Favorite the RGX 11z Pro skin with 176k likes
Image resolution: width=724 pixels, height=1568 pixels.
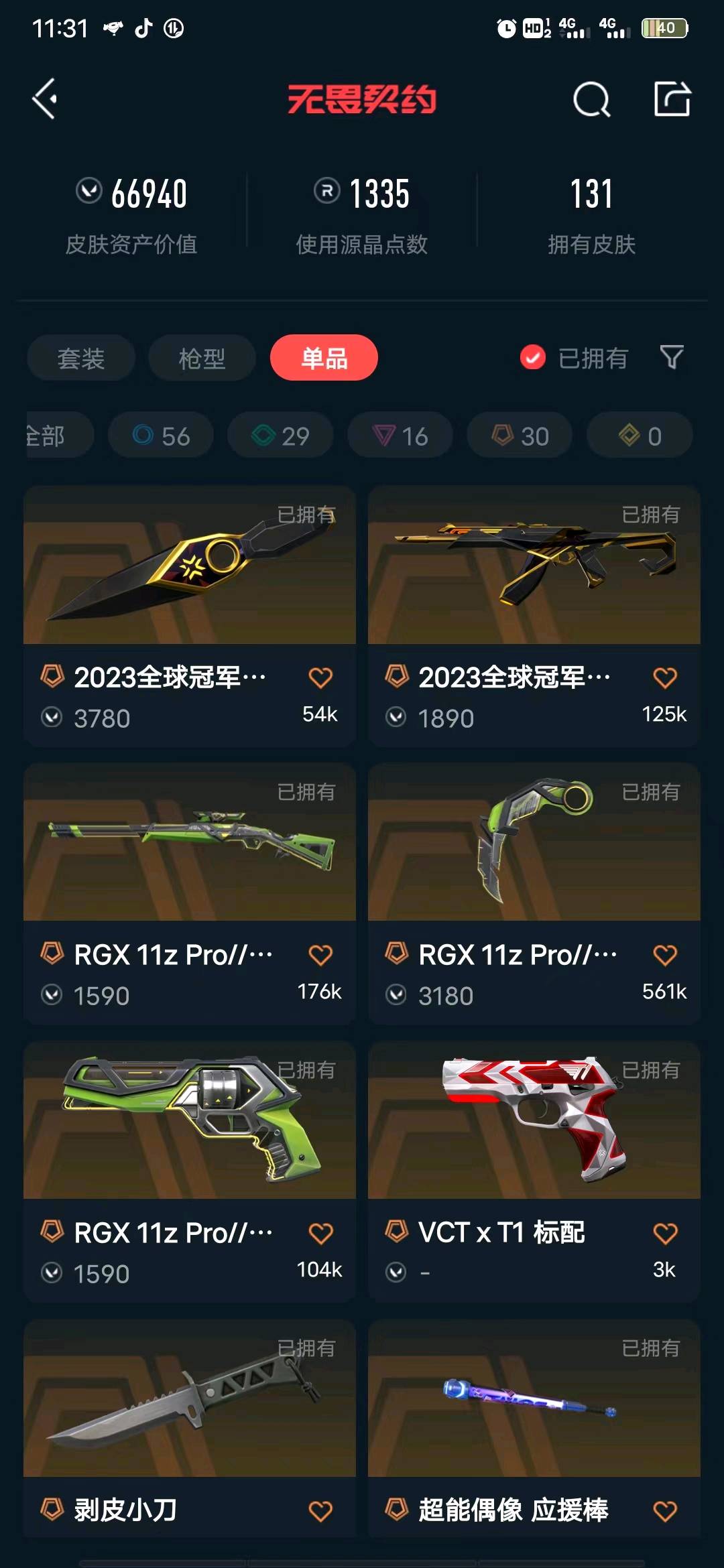(320, 955)
